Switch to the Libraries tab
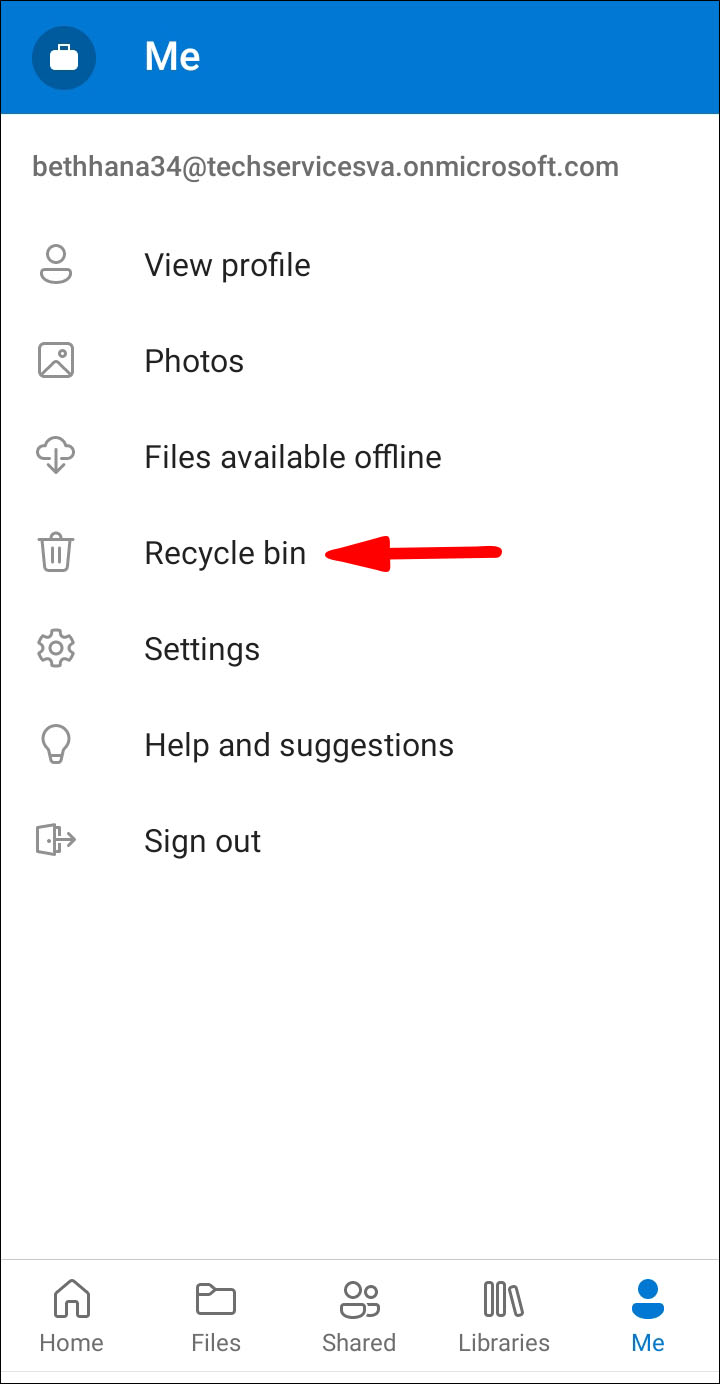Screen dimensions: 720x1384 (504, 1316)
